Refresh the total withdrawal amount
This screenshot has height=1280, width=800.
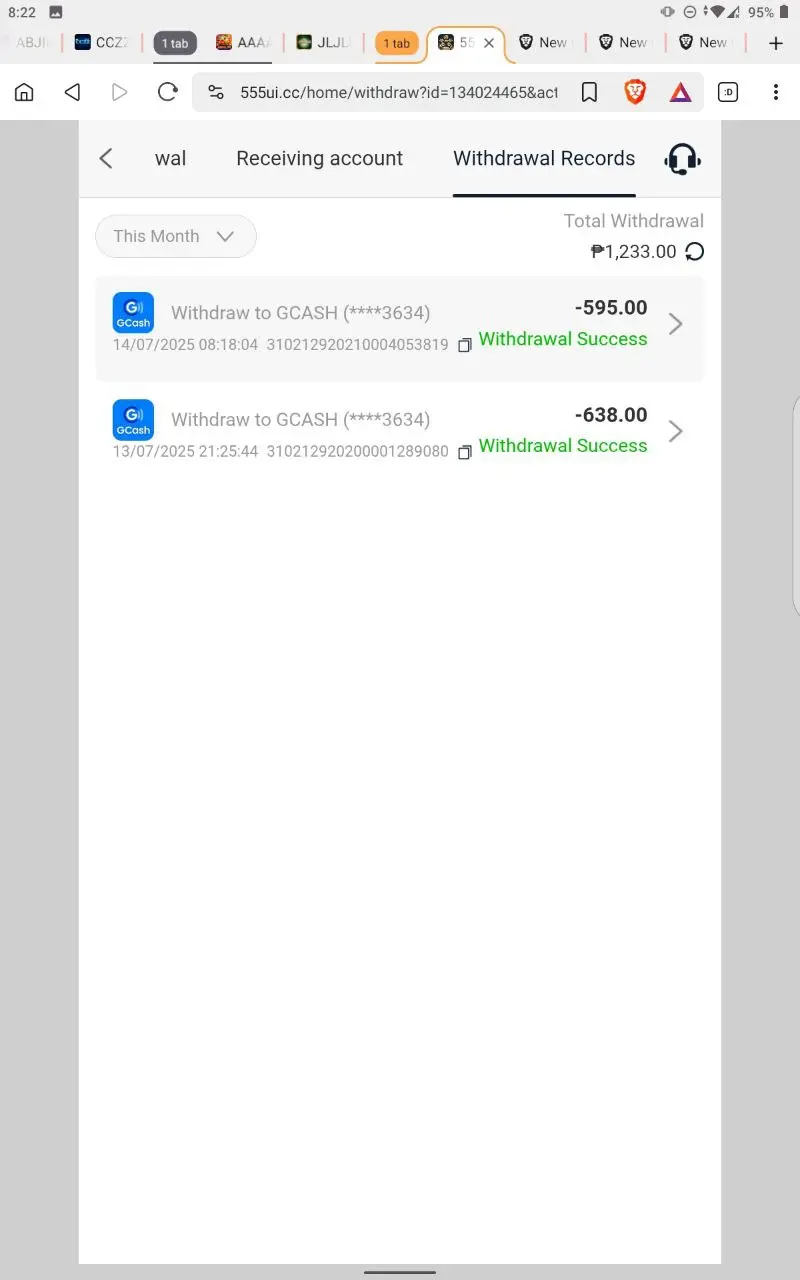click(x=694, y=252)
